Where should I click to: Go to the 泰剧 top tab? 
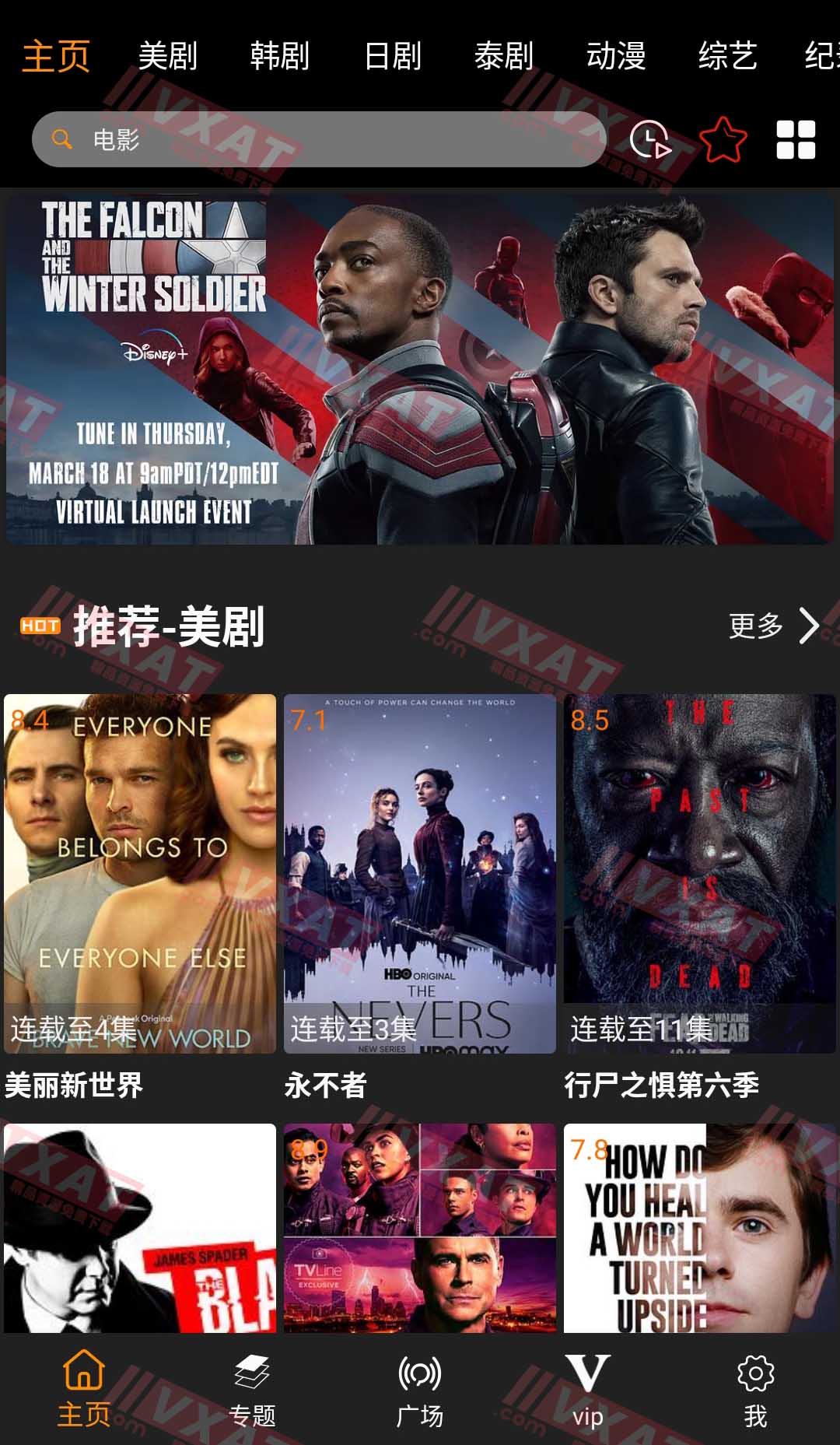(x=504, y=56)
